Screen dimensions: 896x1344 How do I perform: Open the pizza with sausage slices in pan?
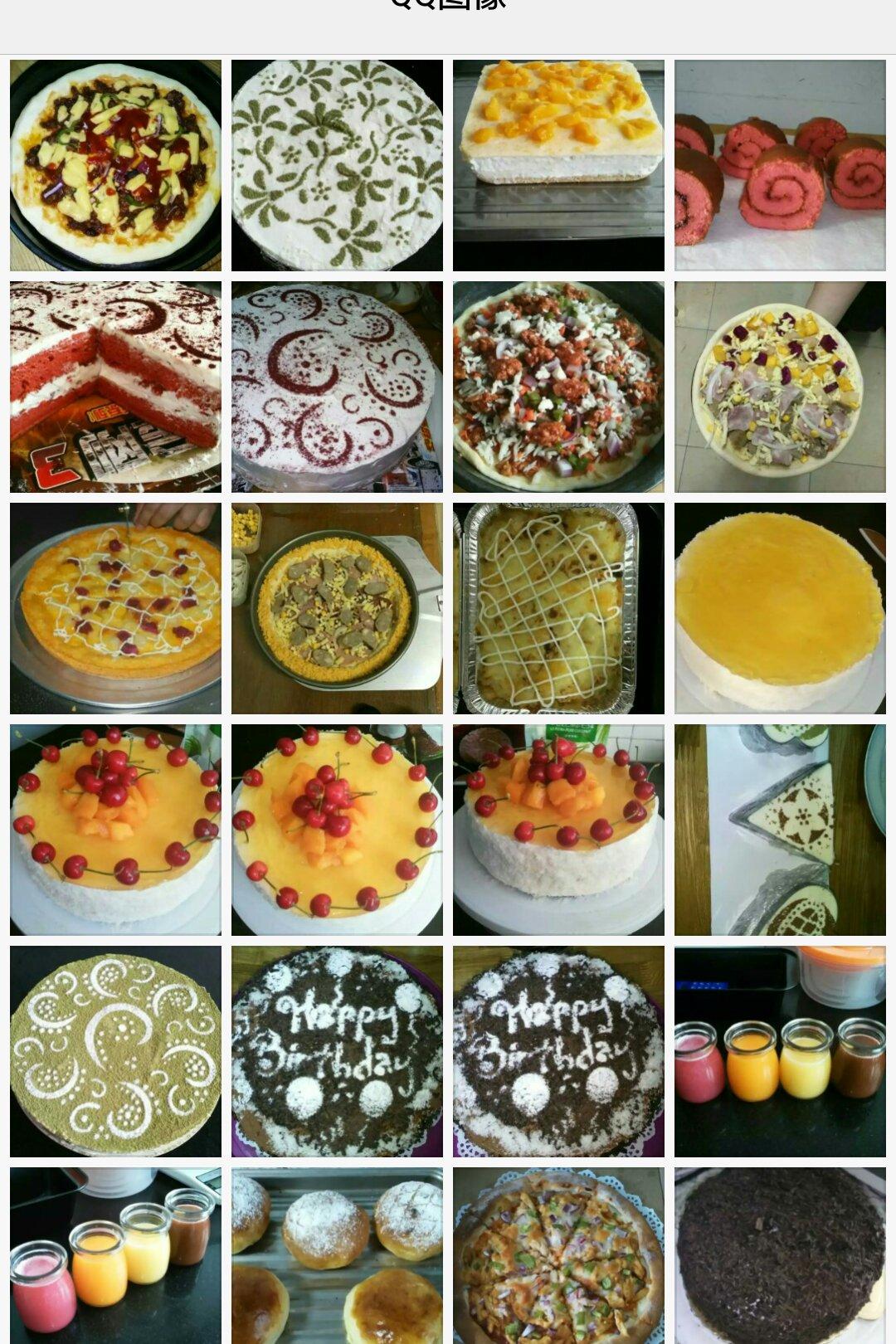click(337, 608)
